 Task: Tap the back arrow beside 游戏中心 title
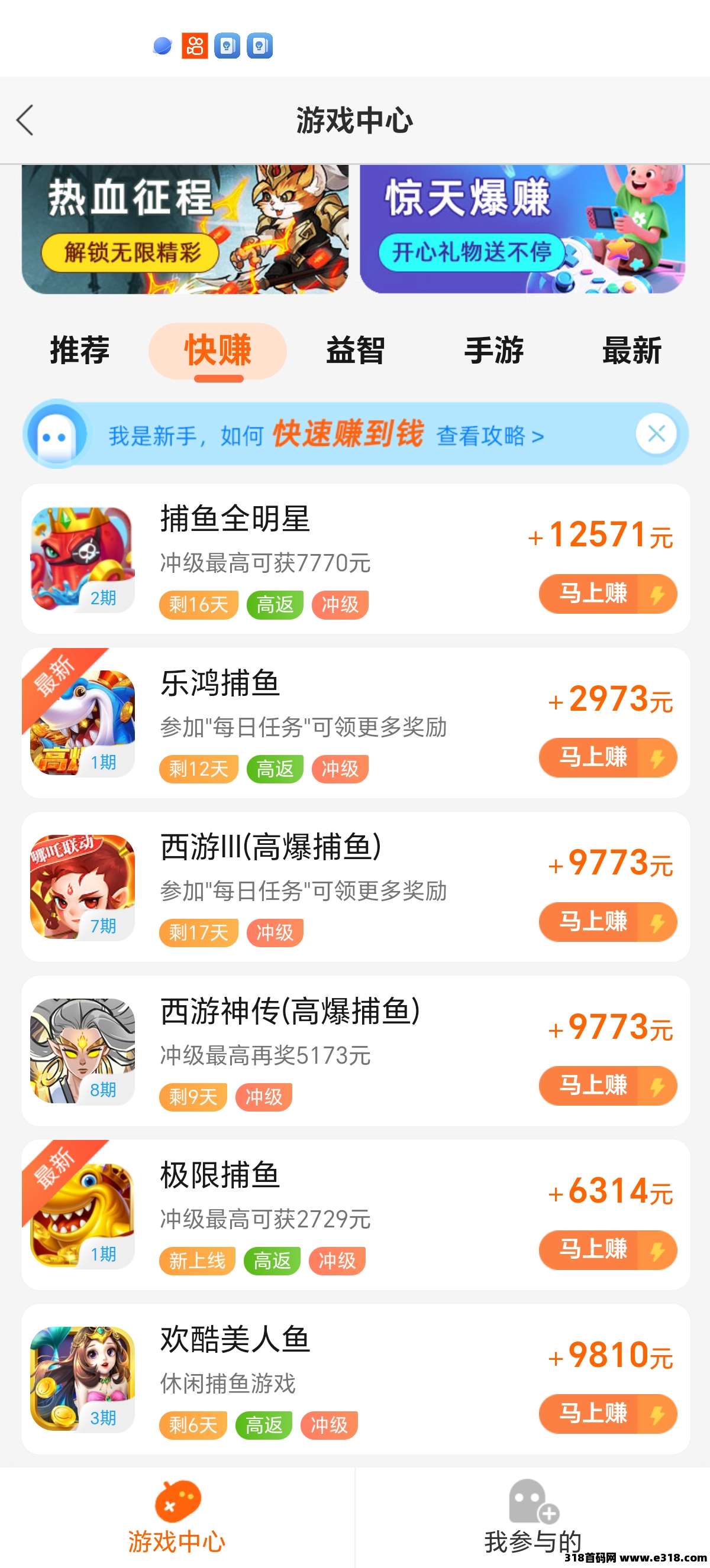pyautogui.click(x=25, y=121)
